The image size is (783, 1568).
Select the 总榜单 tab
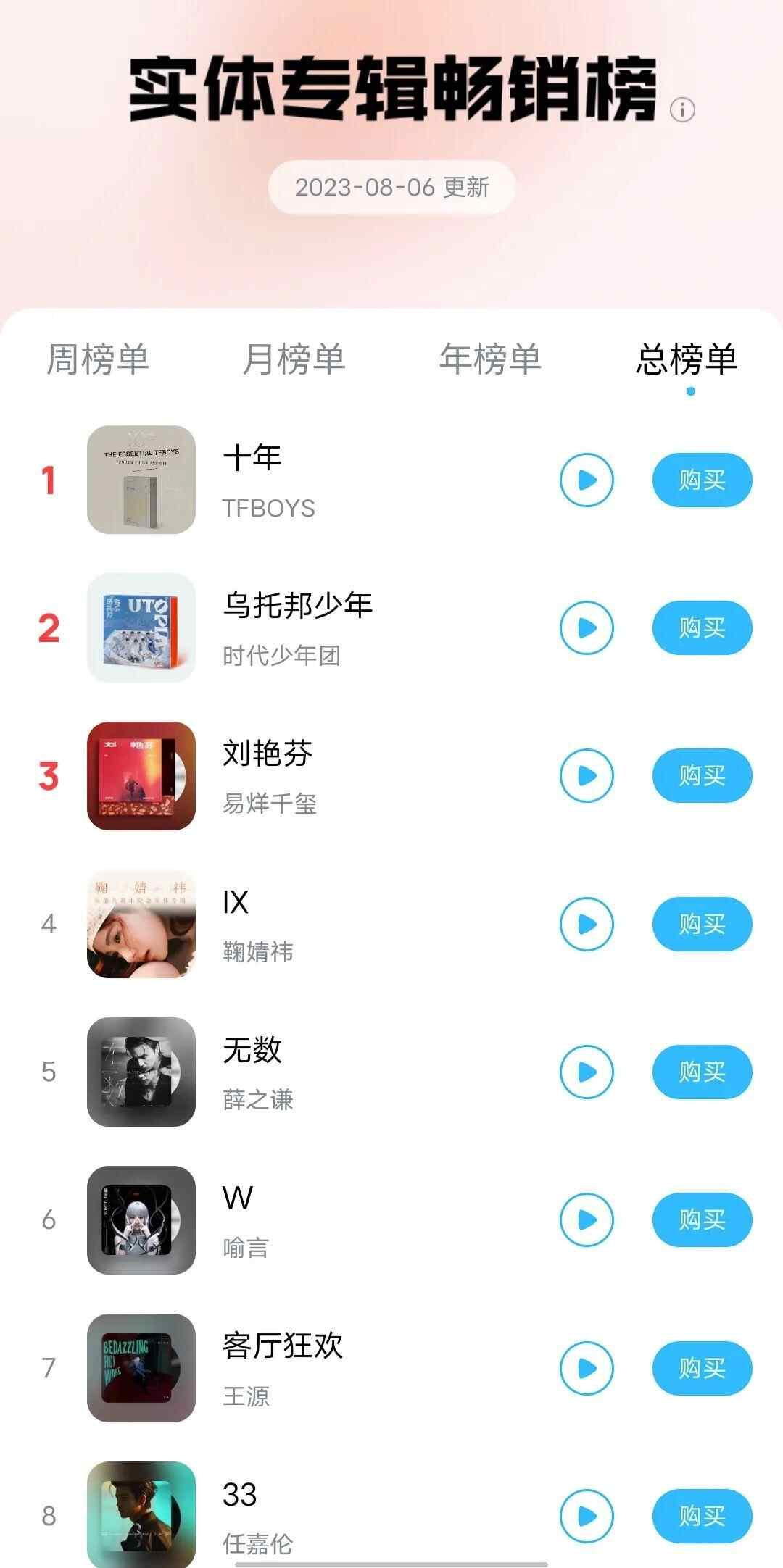(687, 359)
